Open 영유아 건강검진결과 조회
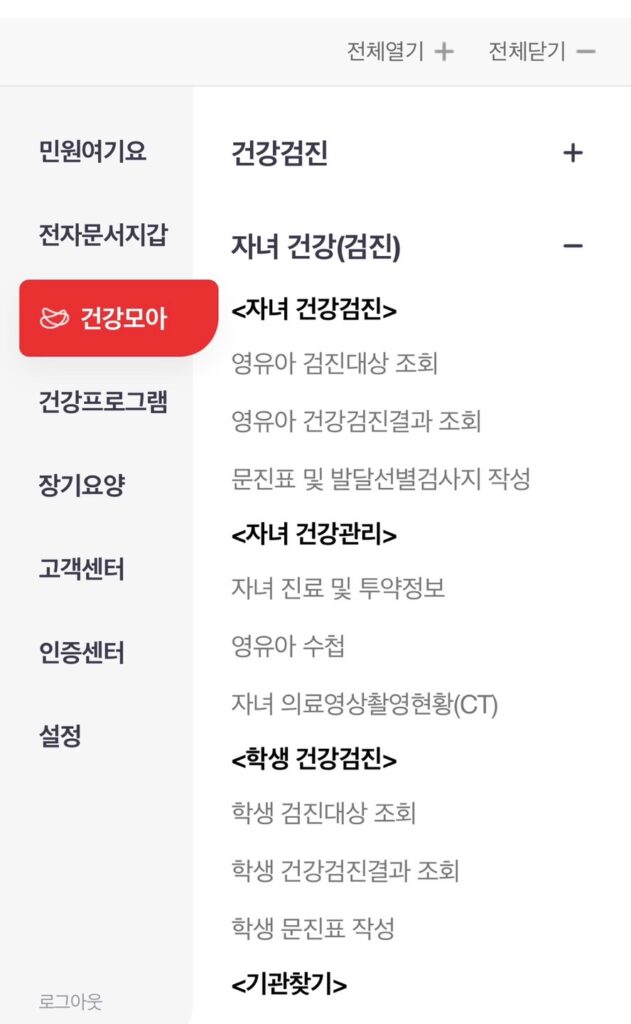 (356, 421)
